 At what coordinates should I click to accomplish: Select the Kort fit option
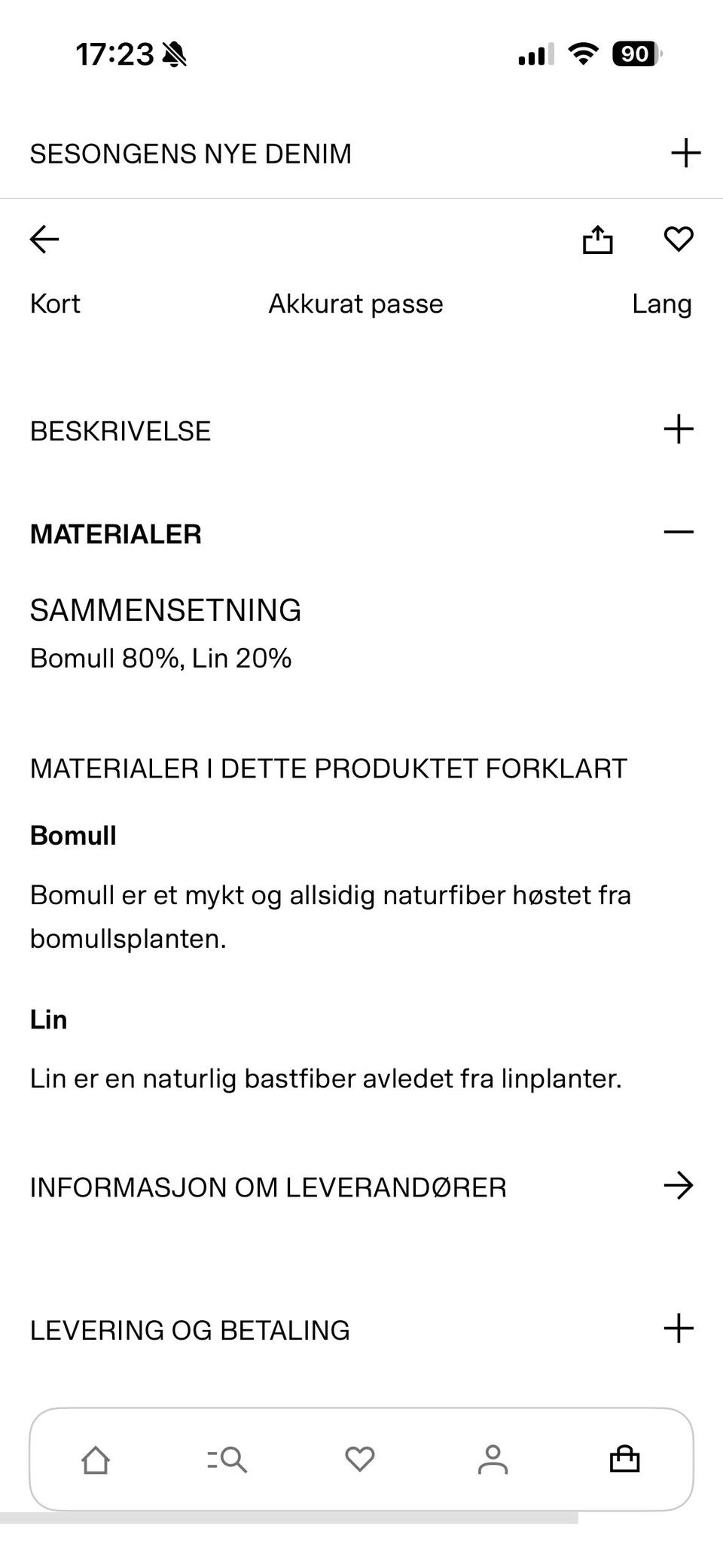[x=54, y=304]
